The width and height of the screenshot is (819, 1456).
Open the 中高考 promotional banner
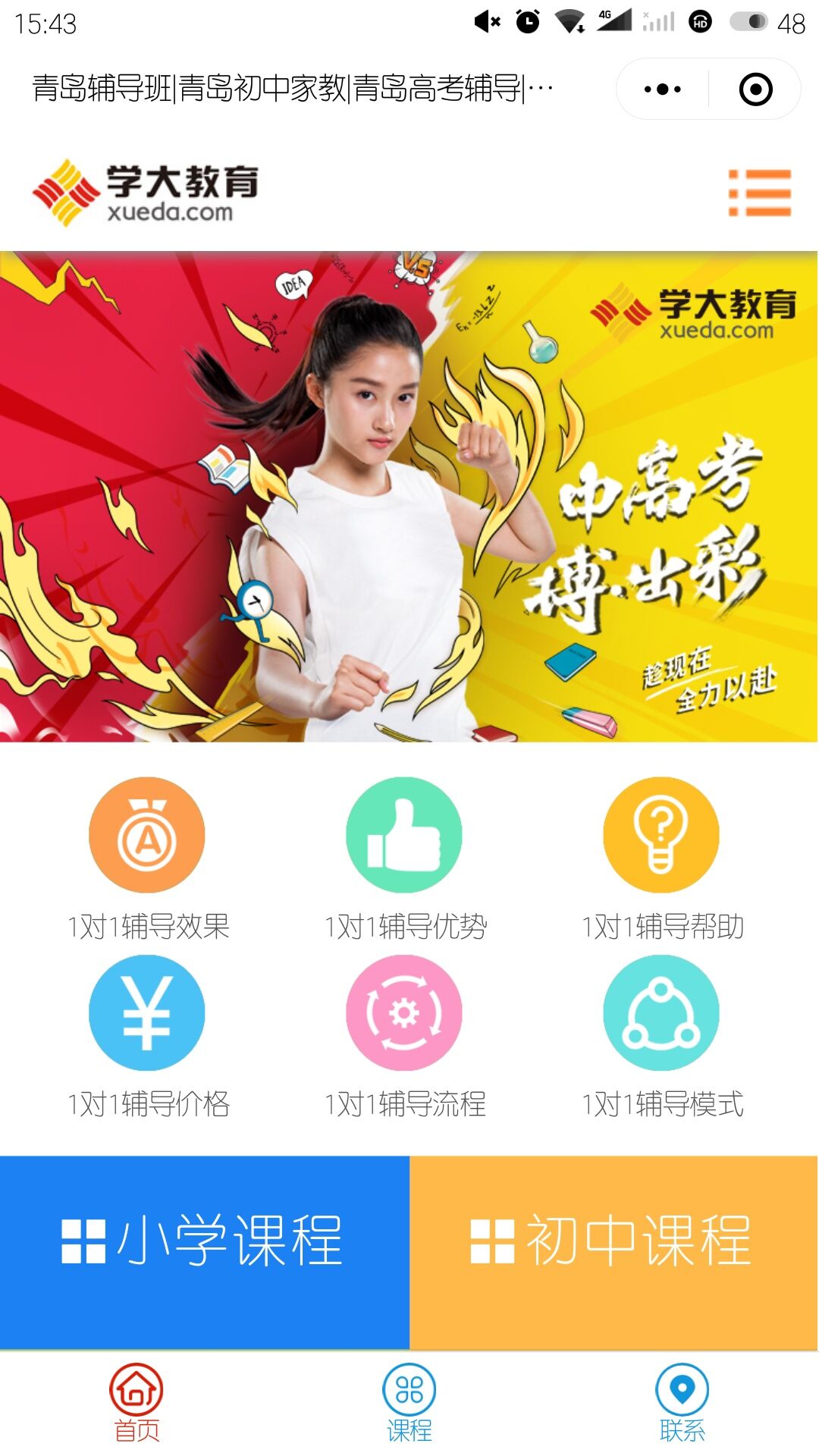pyautogui.click(x=409, y=497)
